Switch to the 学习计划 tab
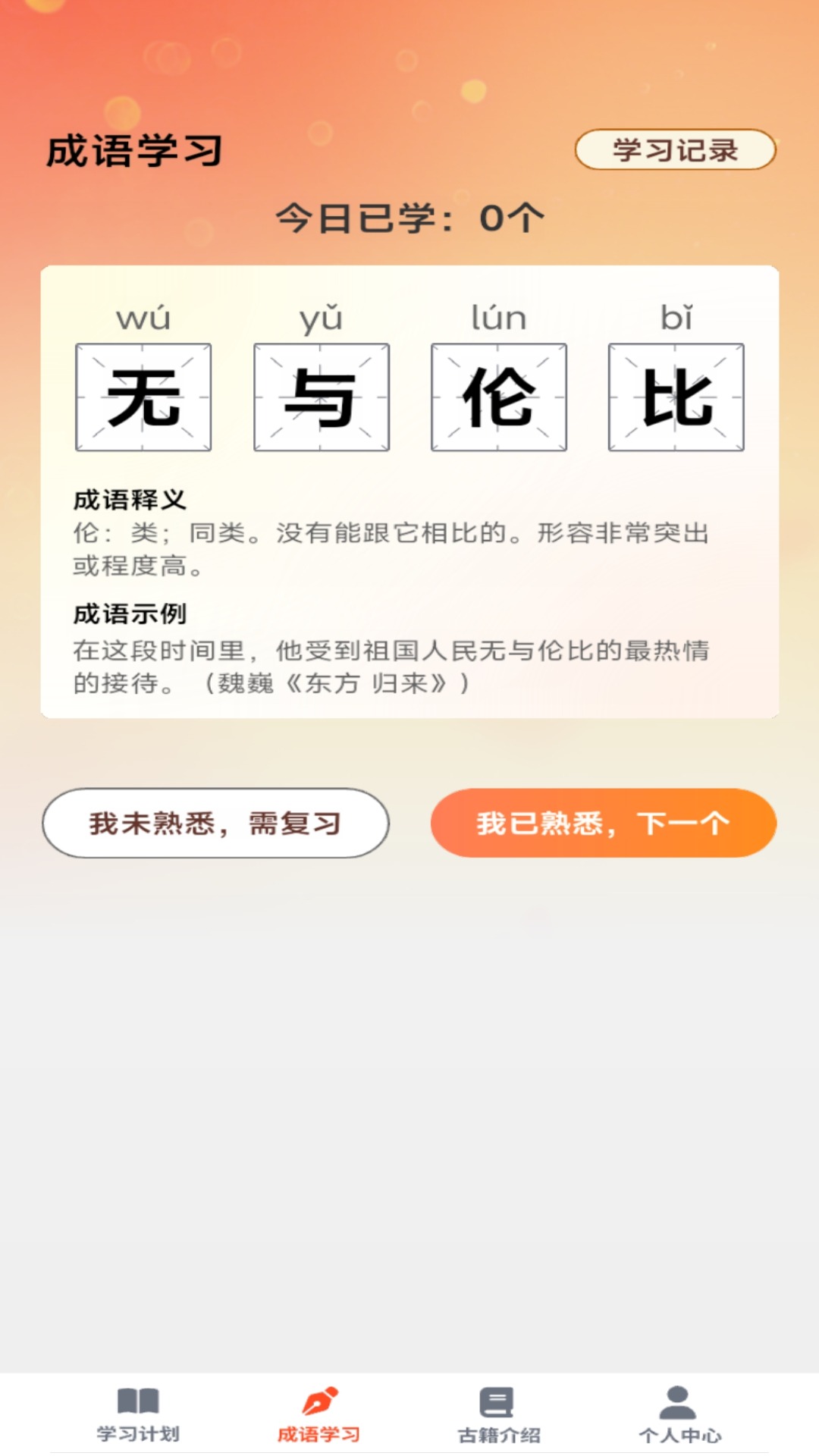Screen dimensions: 819x1456 pos(138,1414)
